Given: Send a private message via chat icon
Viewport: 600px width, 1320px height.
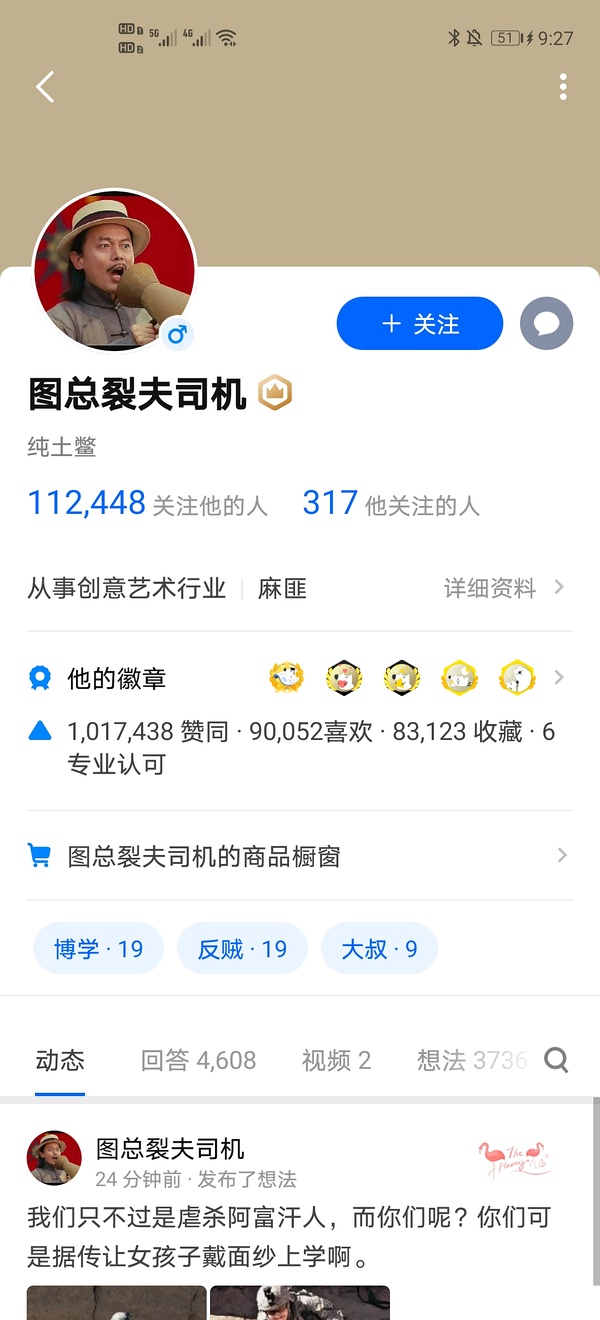Looking at the screenshot, I should pyautogui.click(x=546, y=324).
